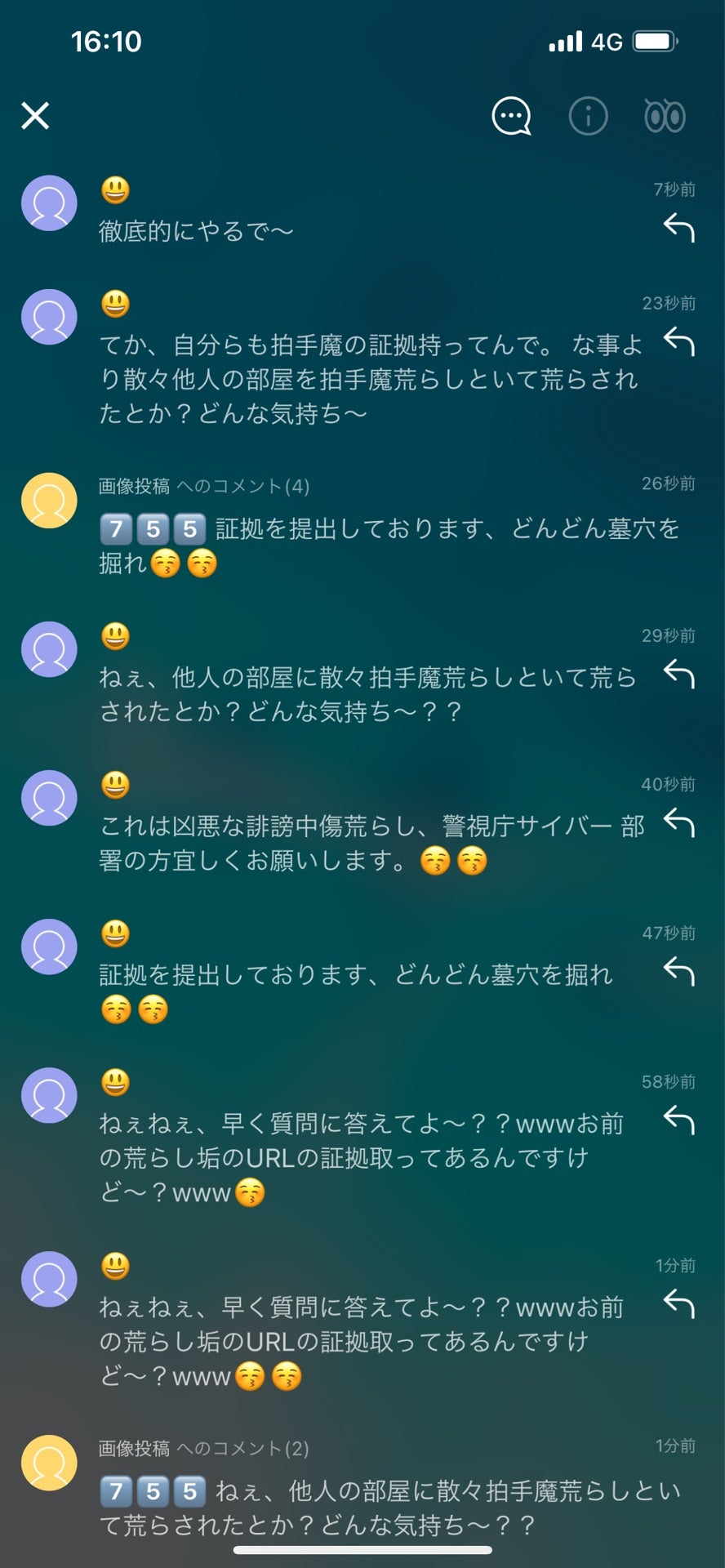Tap the purple avatar of the topmost comment

49,203
